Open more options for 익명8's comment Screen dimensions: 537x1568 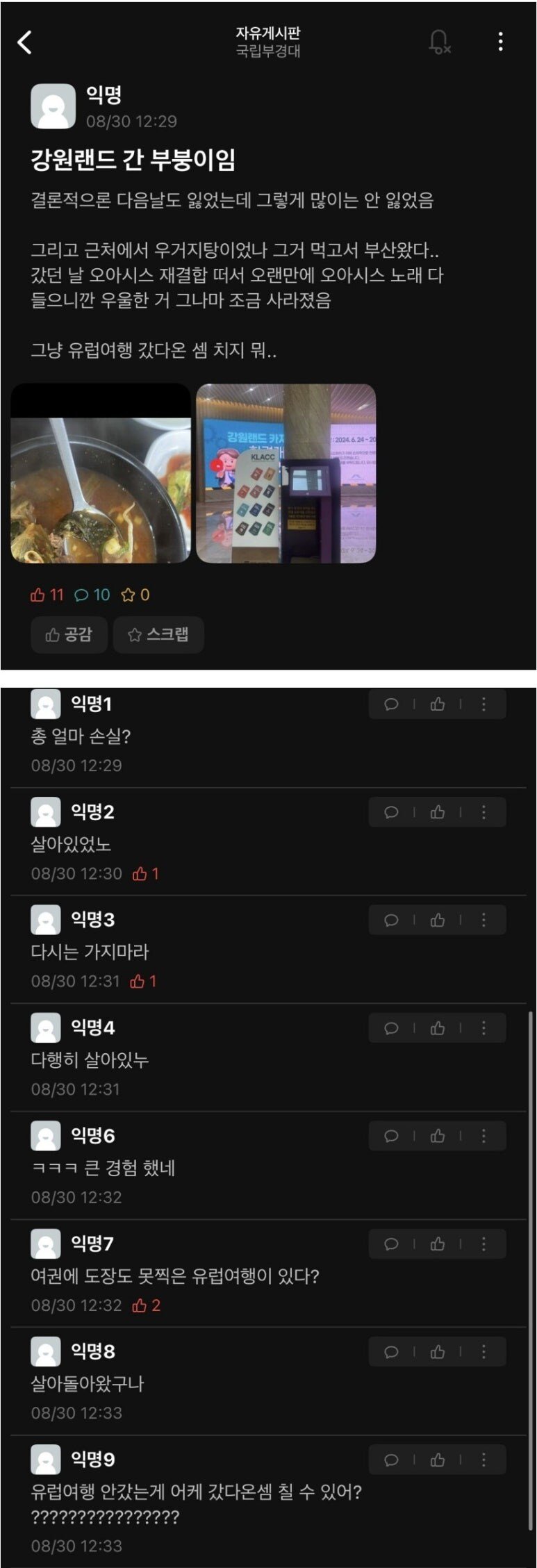[484, 1351]
